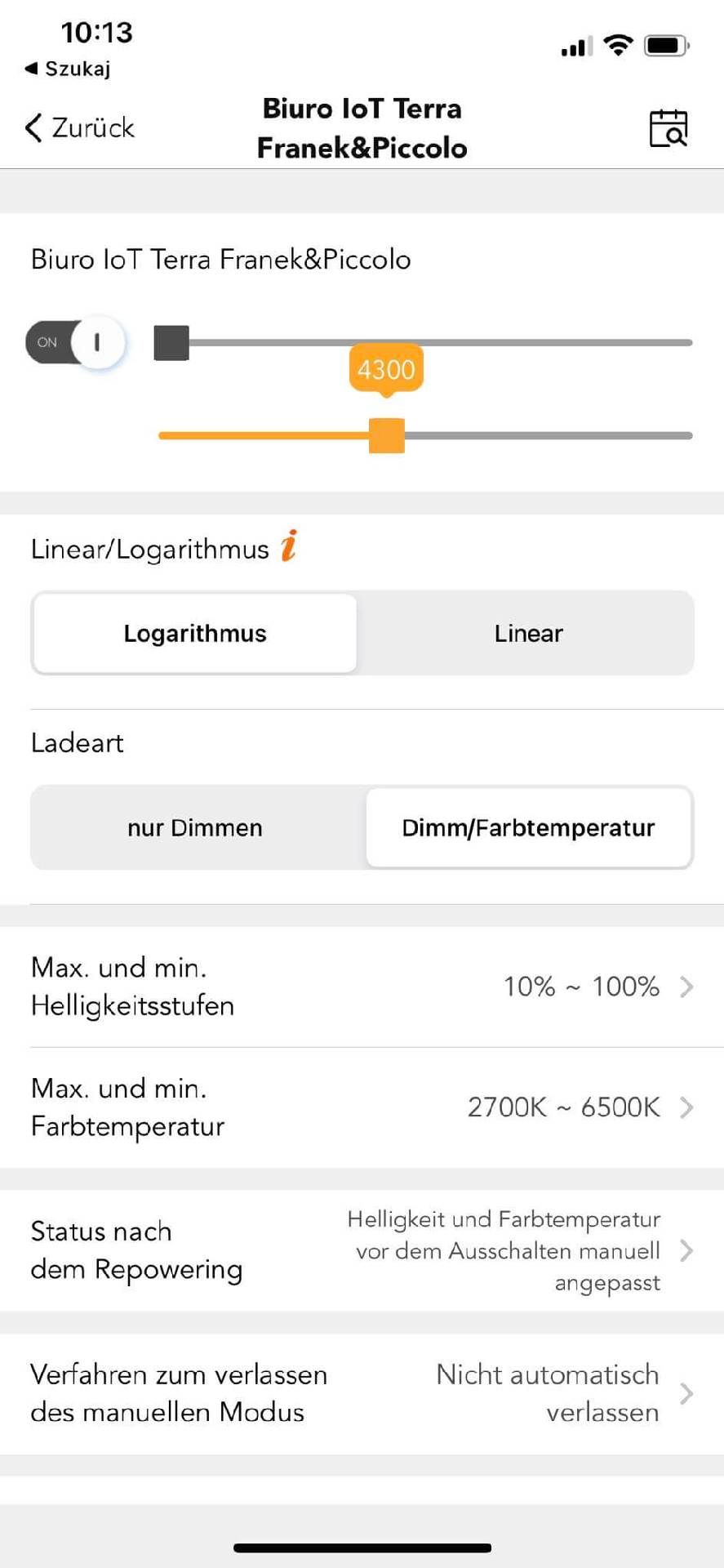Screen dimensions: 724x1568
Task: Return to previous app via Szukaj
Action: (x=68, y=69)
